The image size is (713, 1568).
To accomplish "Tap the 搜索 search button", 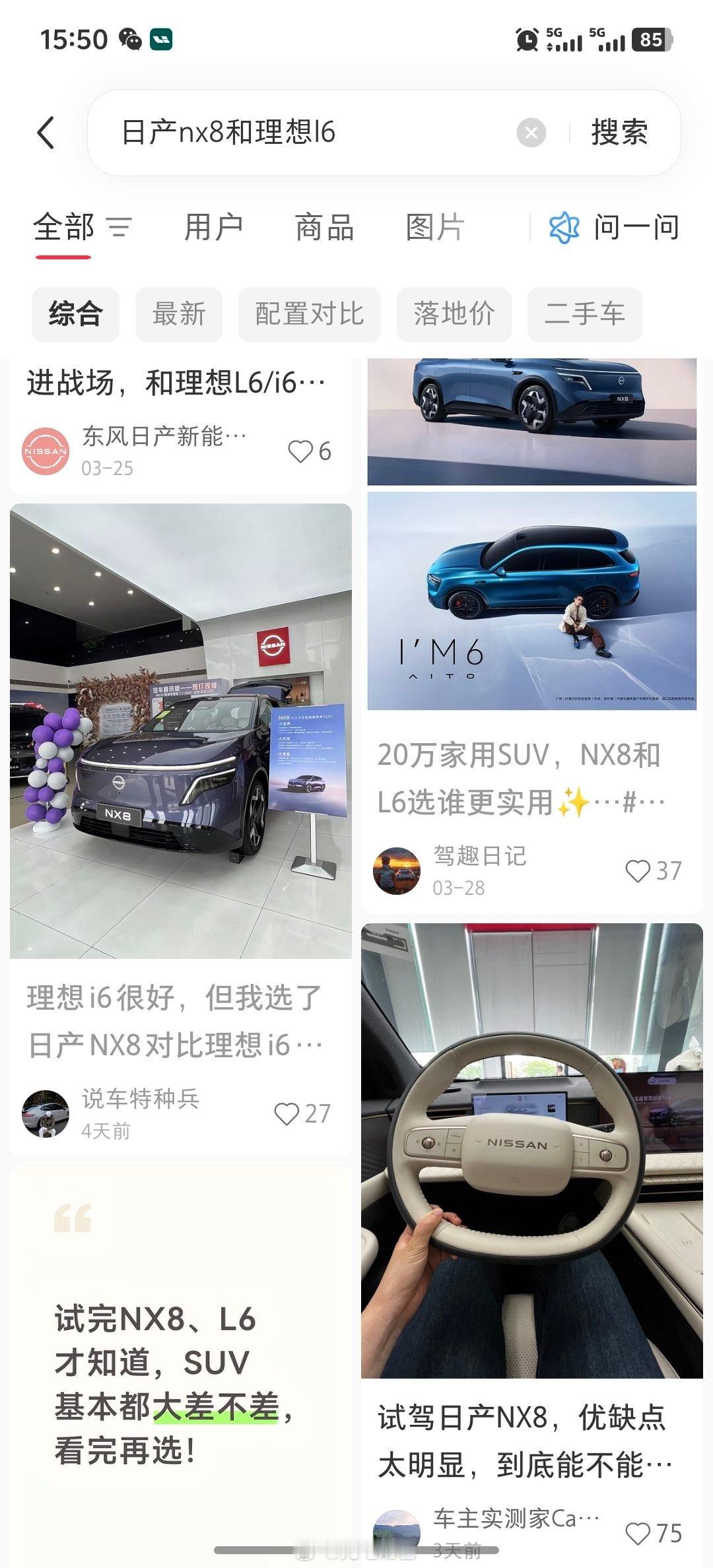I will point(618,131).
